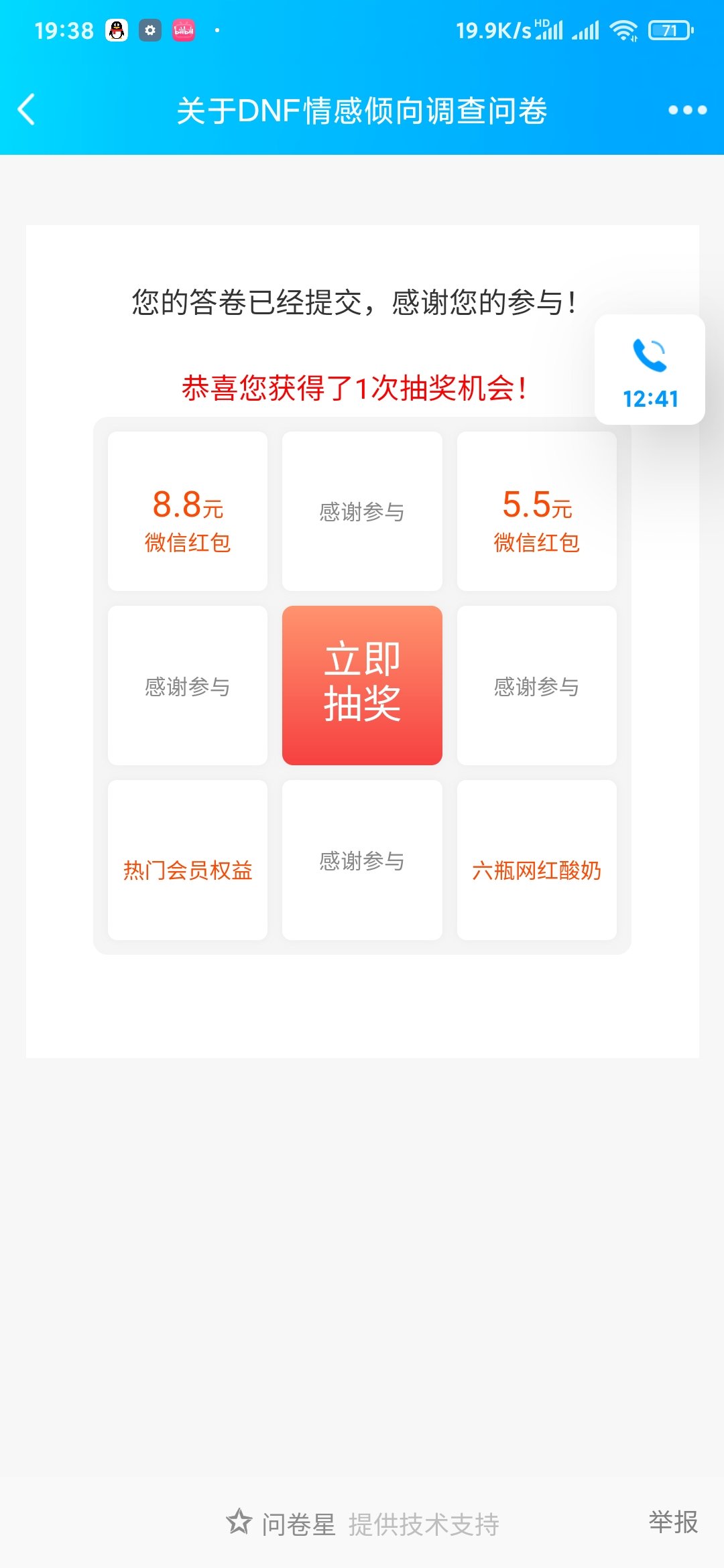Viewport: 724px width, 1568px height.
Task: Open the three-dot overflow menu
Action: pos(687,110)
